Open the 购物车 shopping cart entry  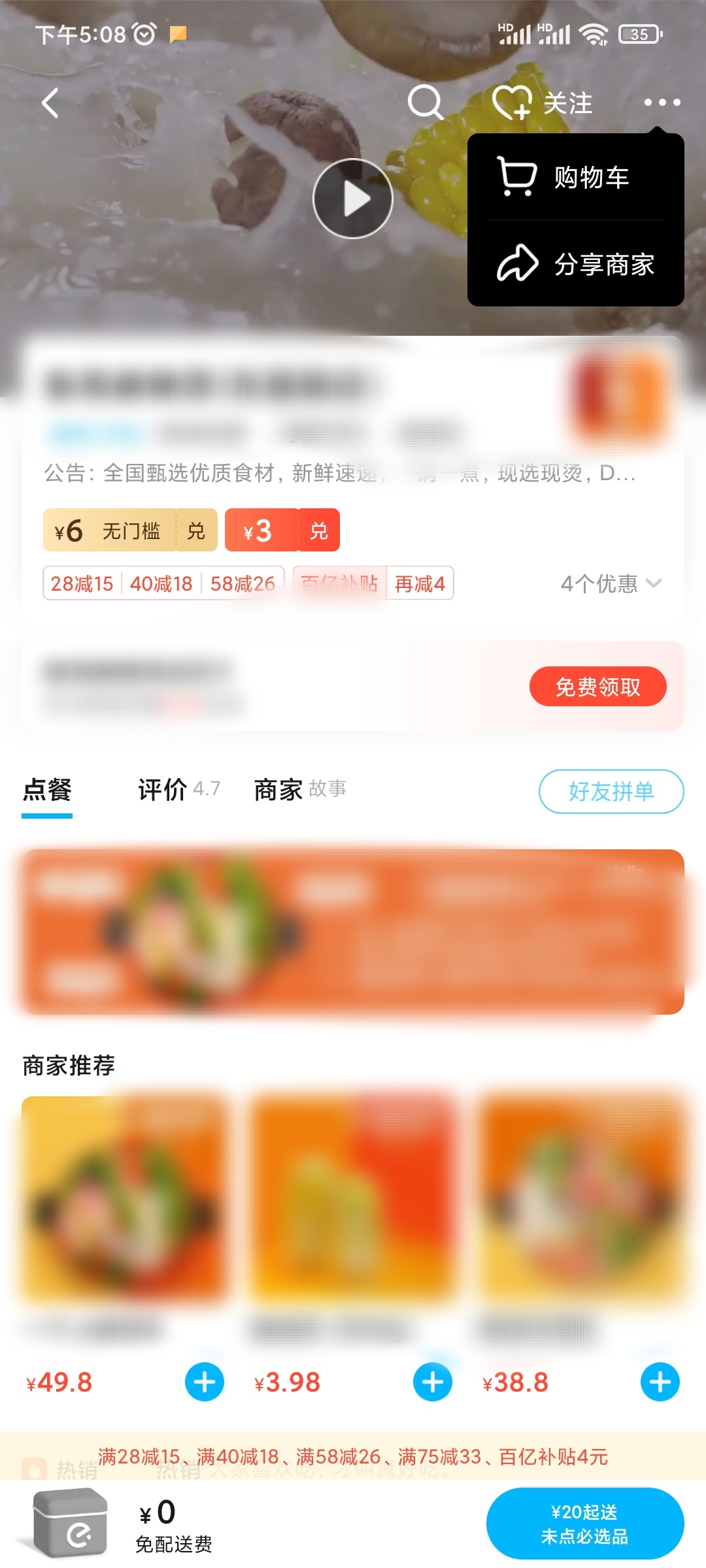(574, 176)
